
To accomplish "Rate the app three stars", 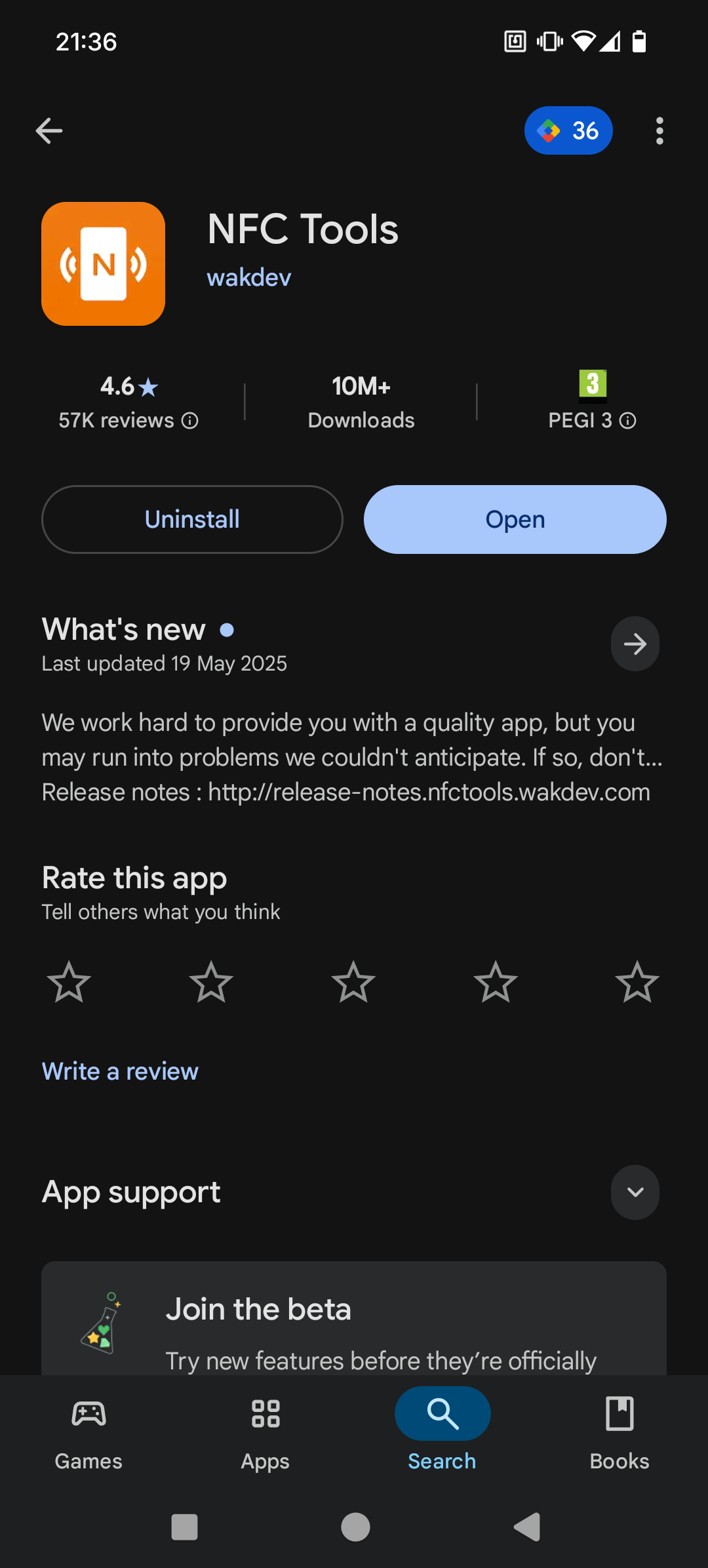I will pos(353,982).
